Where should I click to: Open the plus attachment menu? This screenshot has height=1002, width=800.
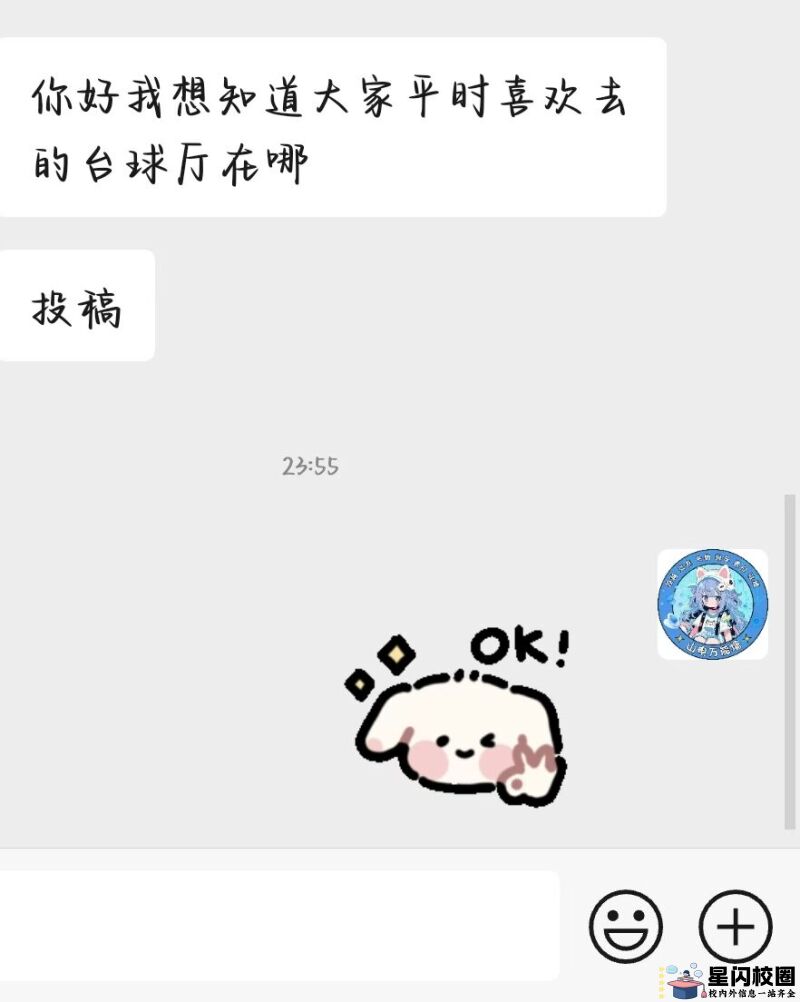[735, 926]
